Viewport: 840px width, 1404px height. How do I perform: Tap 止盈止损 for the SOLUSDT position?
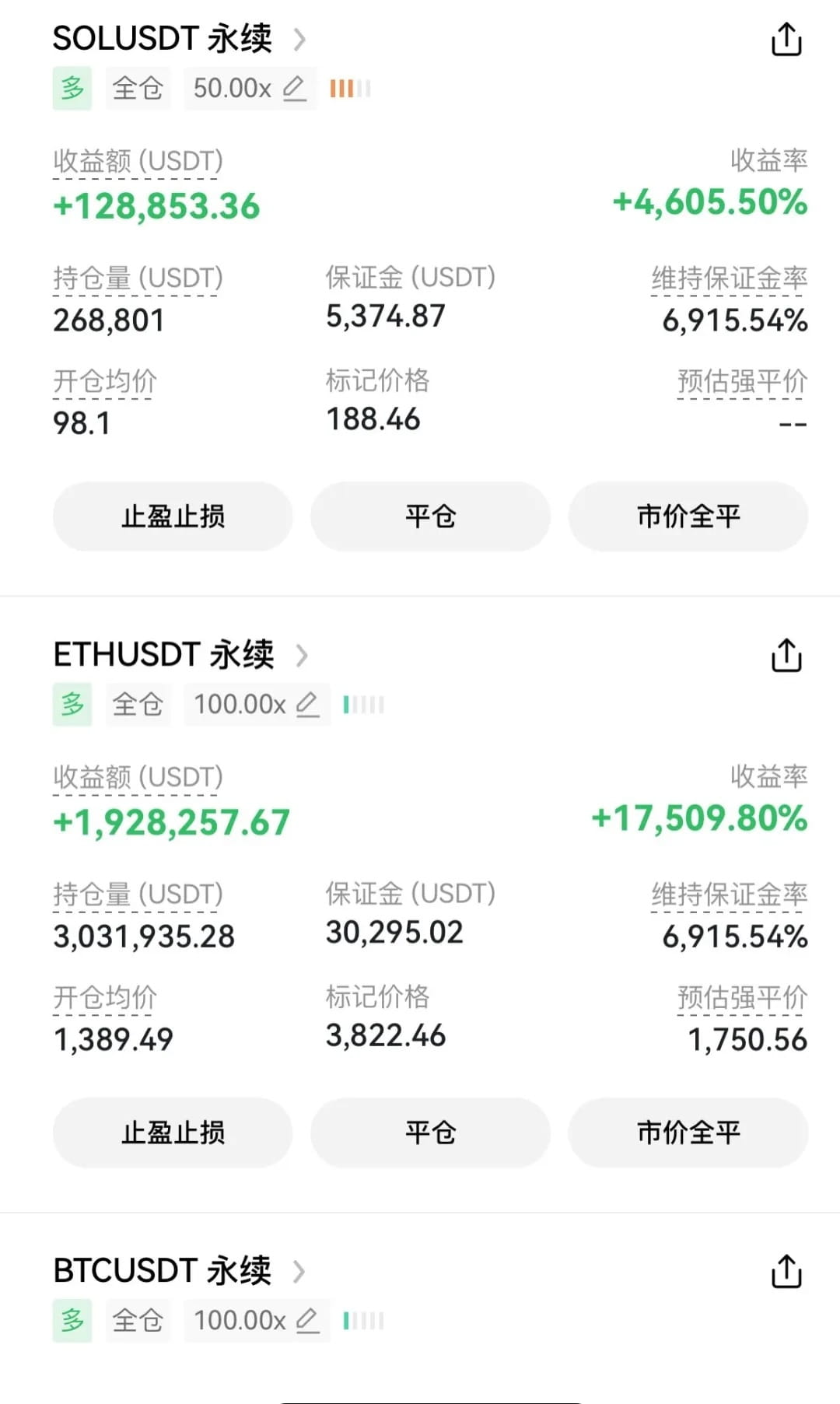click(x=173, y=516)
